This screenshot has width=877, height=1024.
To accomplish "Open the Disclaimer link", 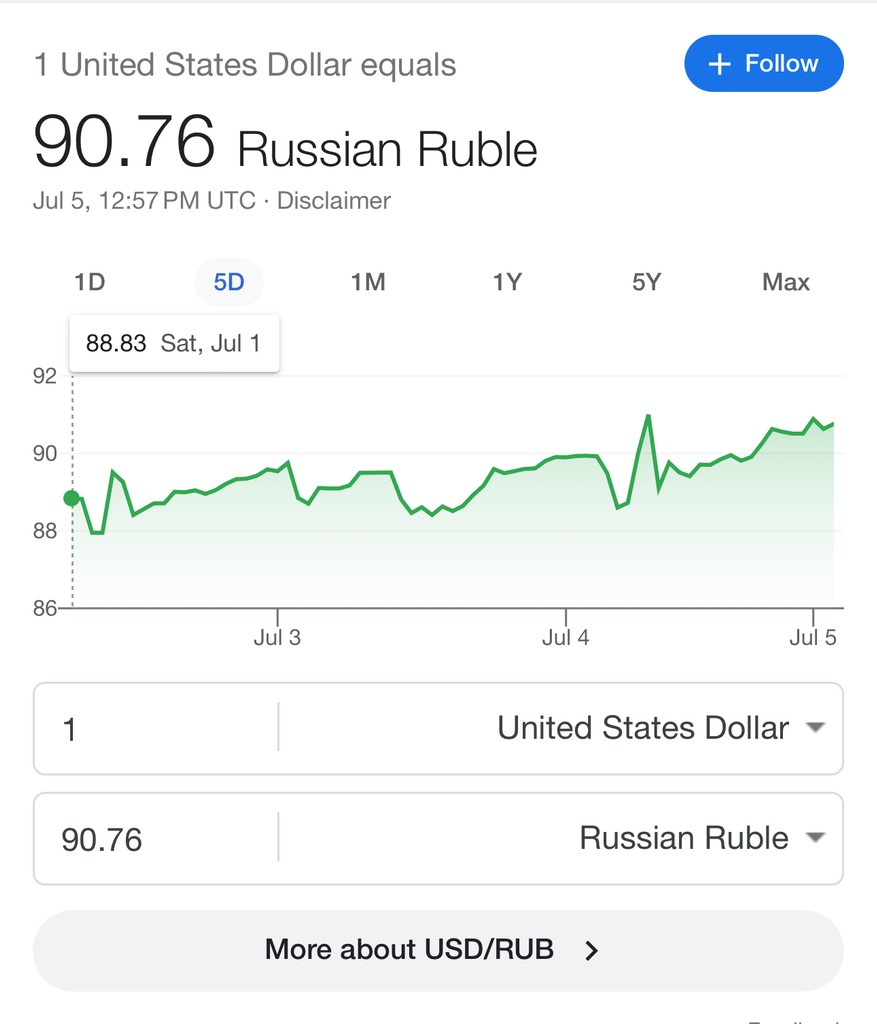I will pos(333,200).
